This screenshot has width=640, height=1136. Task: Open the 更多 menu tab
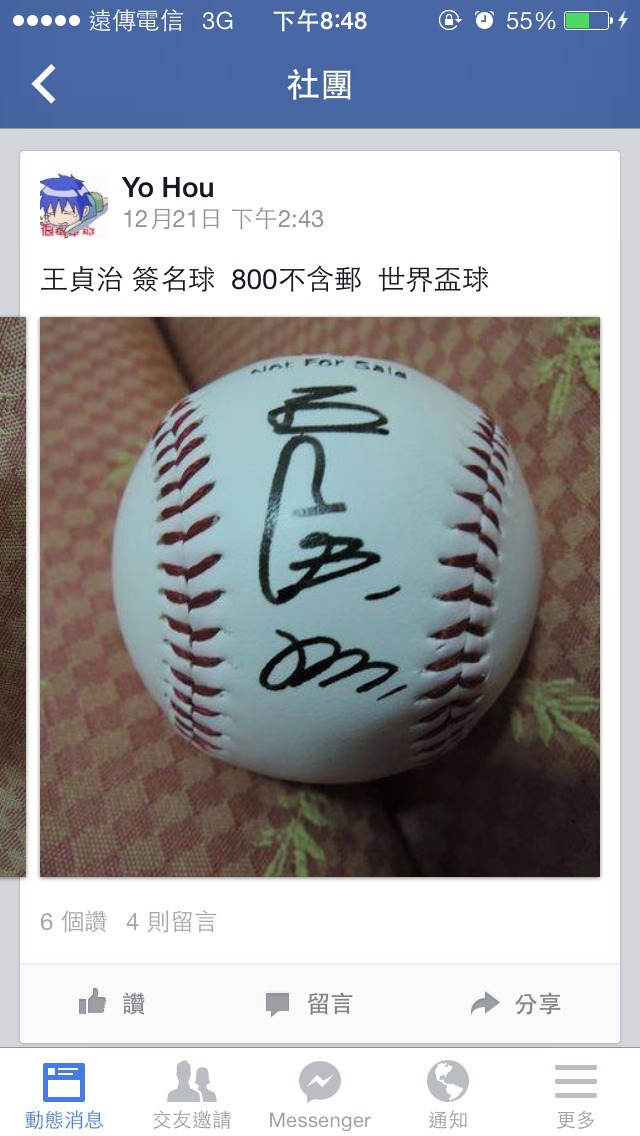tap(576, 1094)
